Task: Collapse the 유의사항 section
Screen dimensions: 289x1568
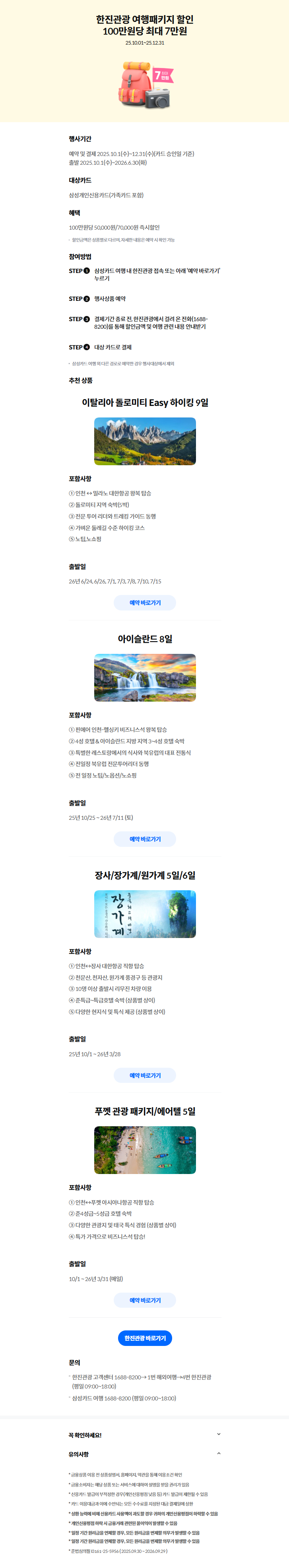Action: coord(218,1453)
